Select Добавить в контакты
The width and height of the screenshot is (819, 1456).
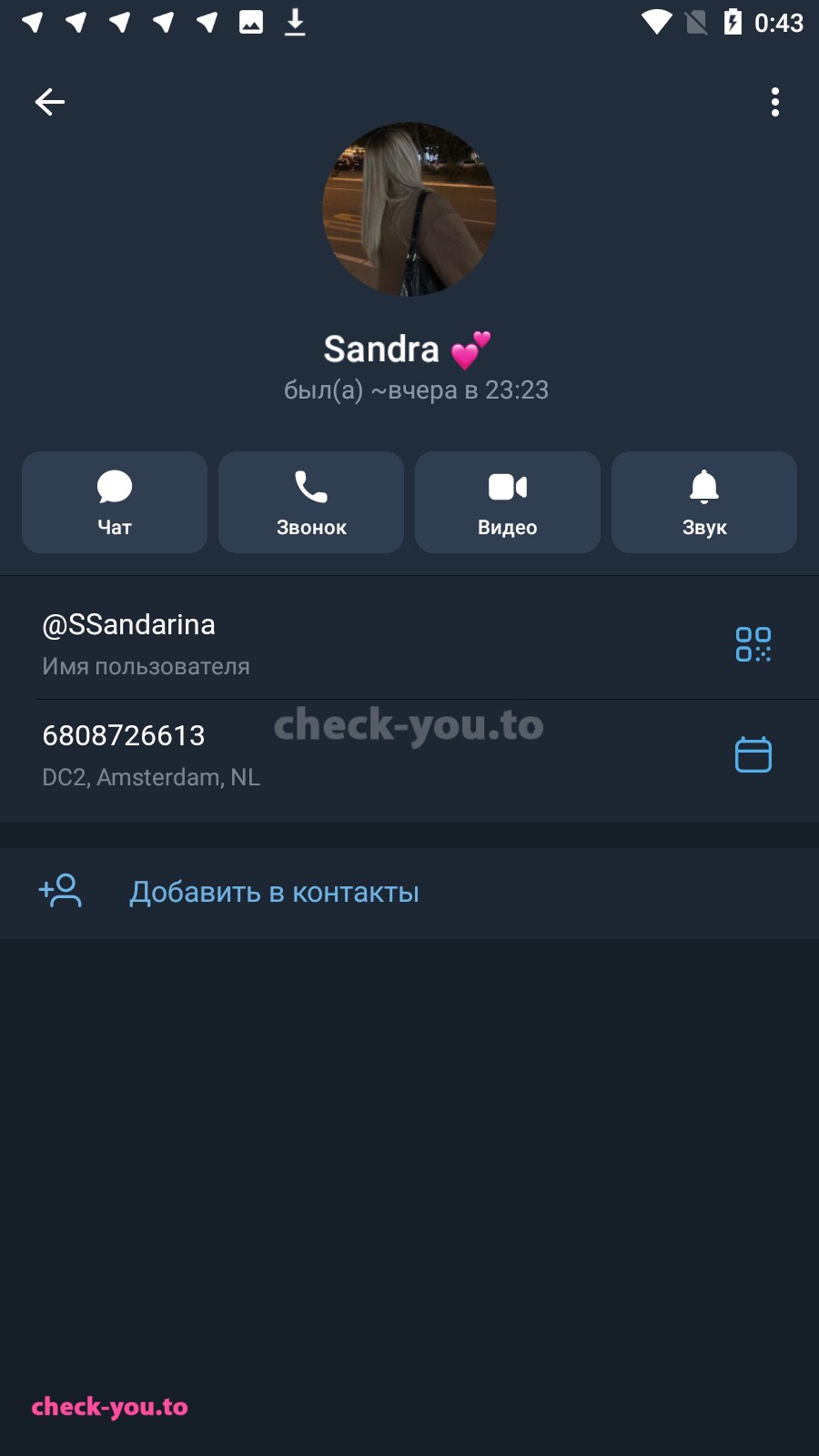coord(409,892)
